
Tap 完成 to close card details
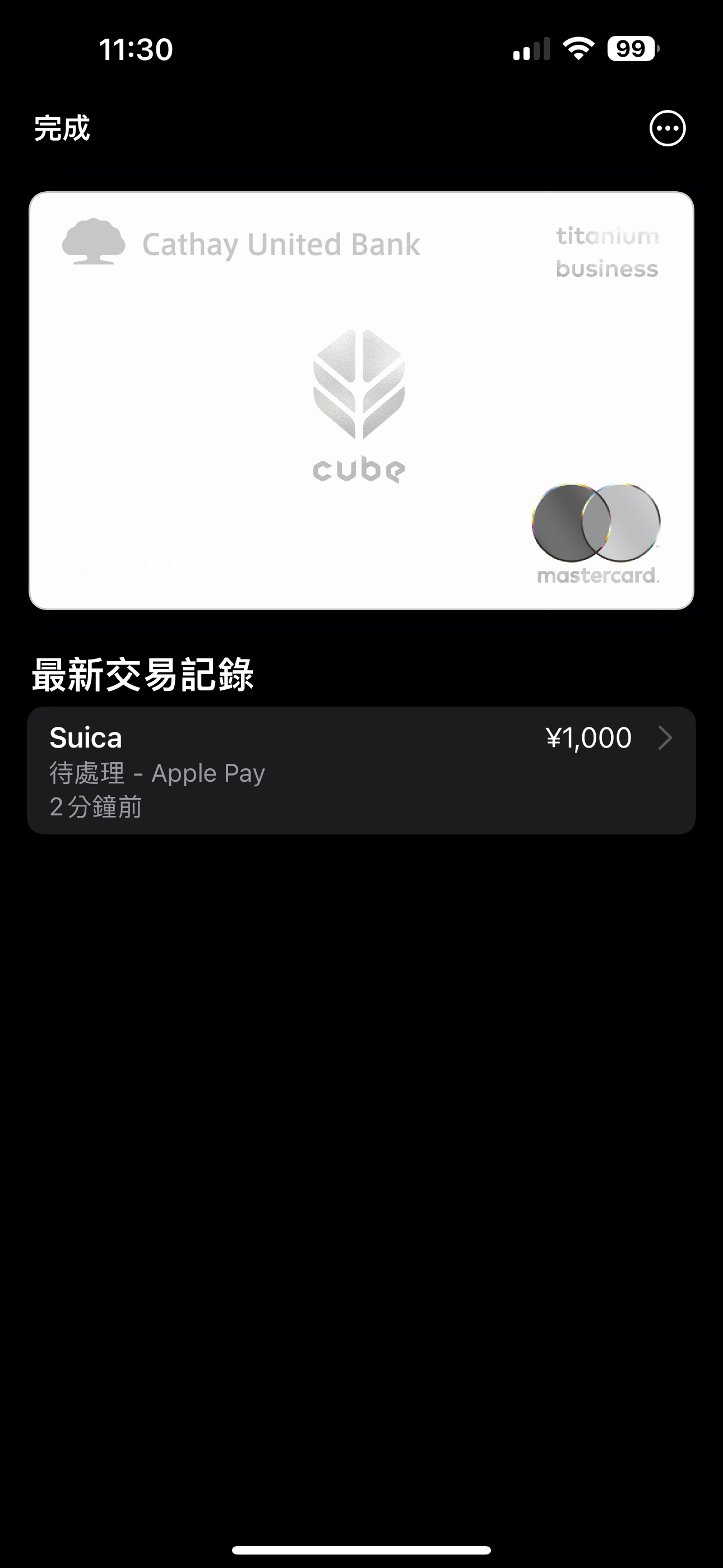click(62, 128)
